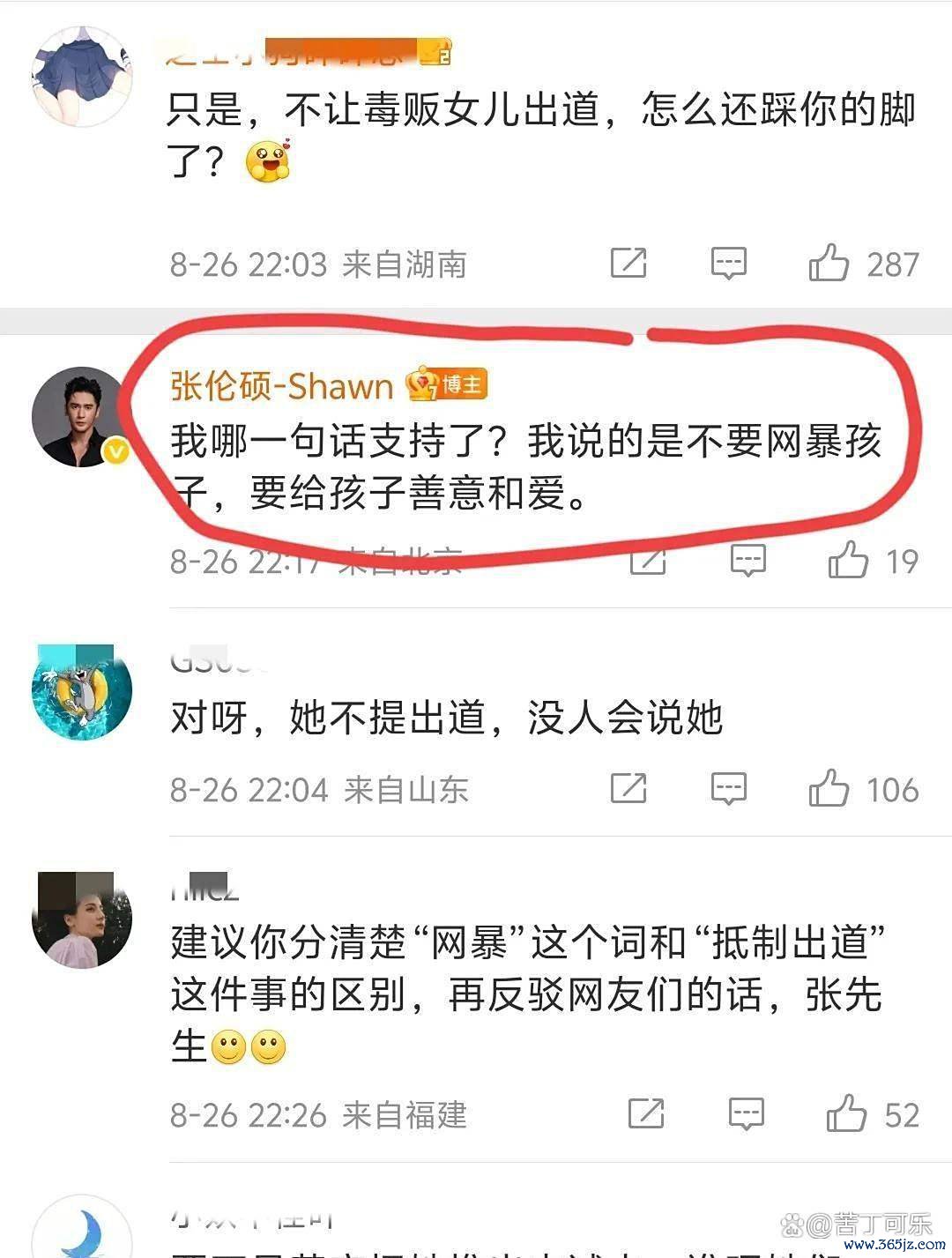The image size is (952, 1258).
Task: Reply to the comment posted from 福建
Action: tap(746, 1114)
